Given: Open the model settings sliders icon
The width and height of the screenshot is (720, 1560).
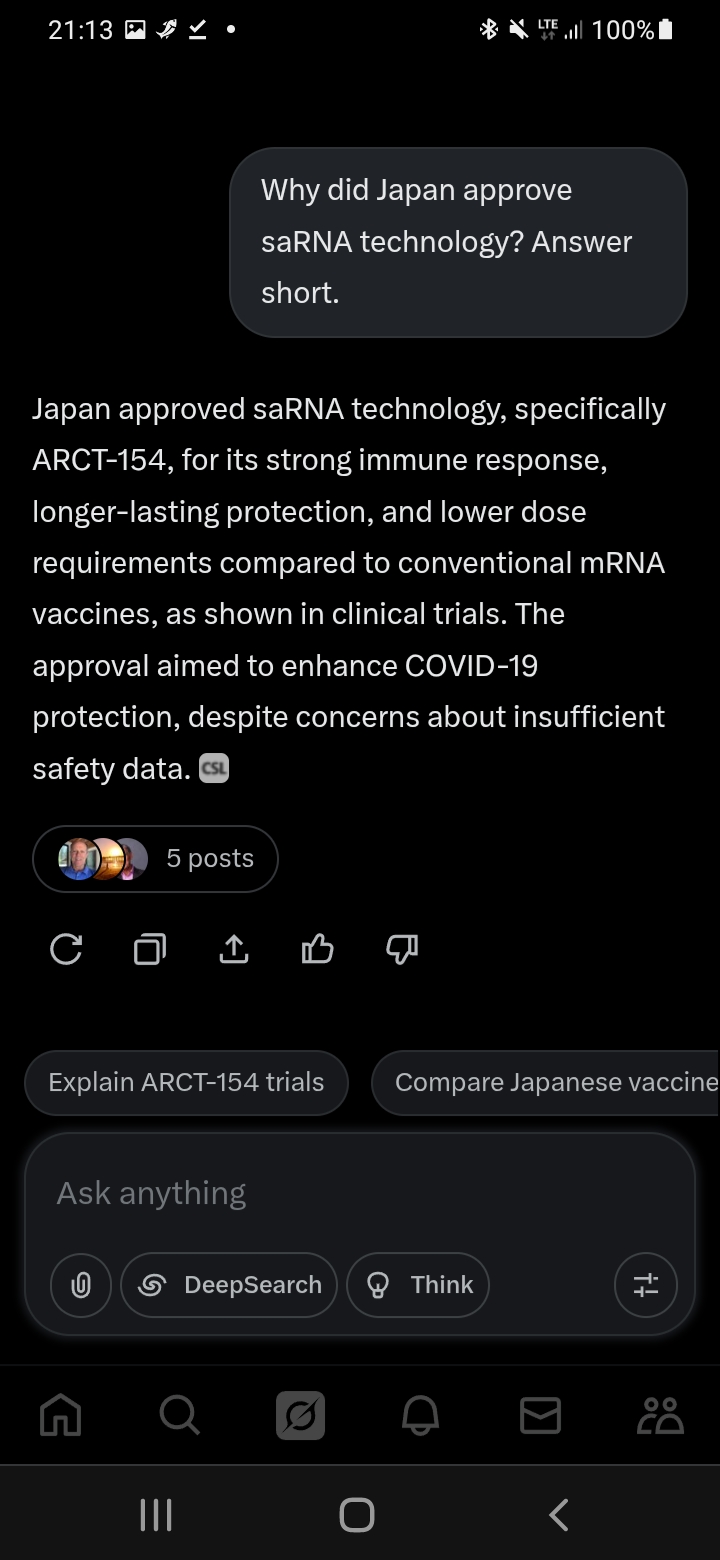Looking at the screenshot, I should [x=646, y=1285].
